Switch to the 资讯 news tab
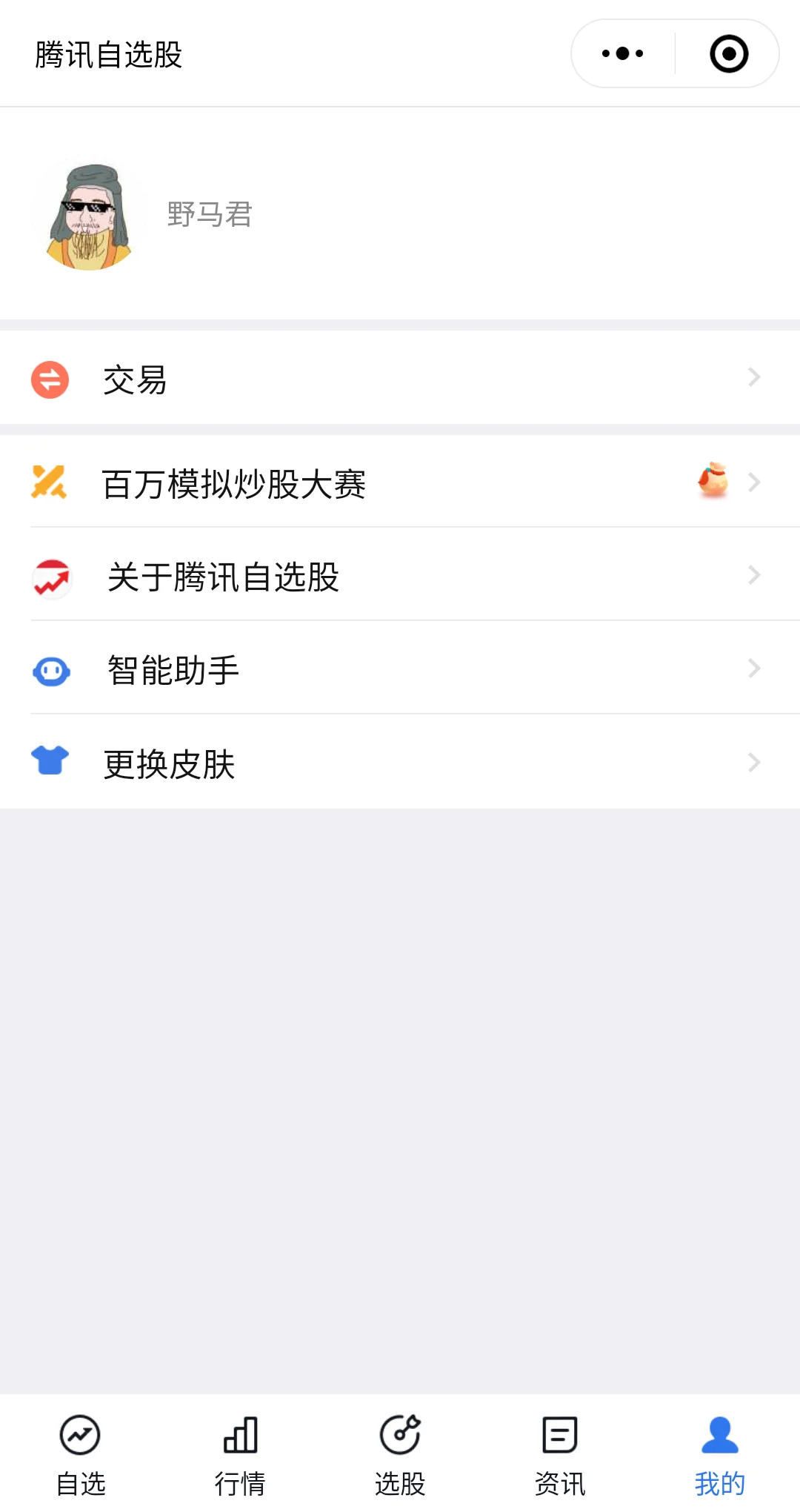This screenshot has height=1512, width=800. (560, 1453)
